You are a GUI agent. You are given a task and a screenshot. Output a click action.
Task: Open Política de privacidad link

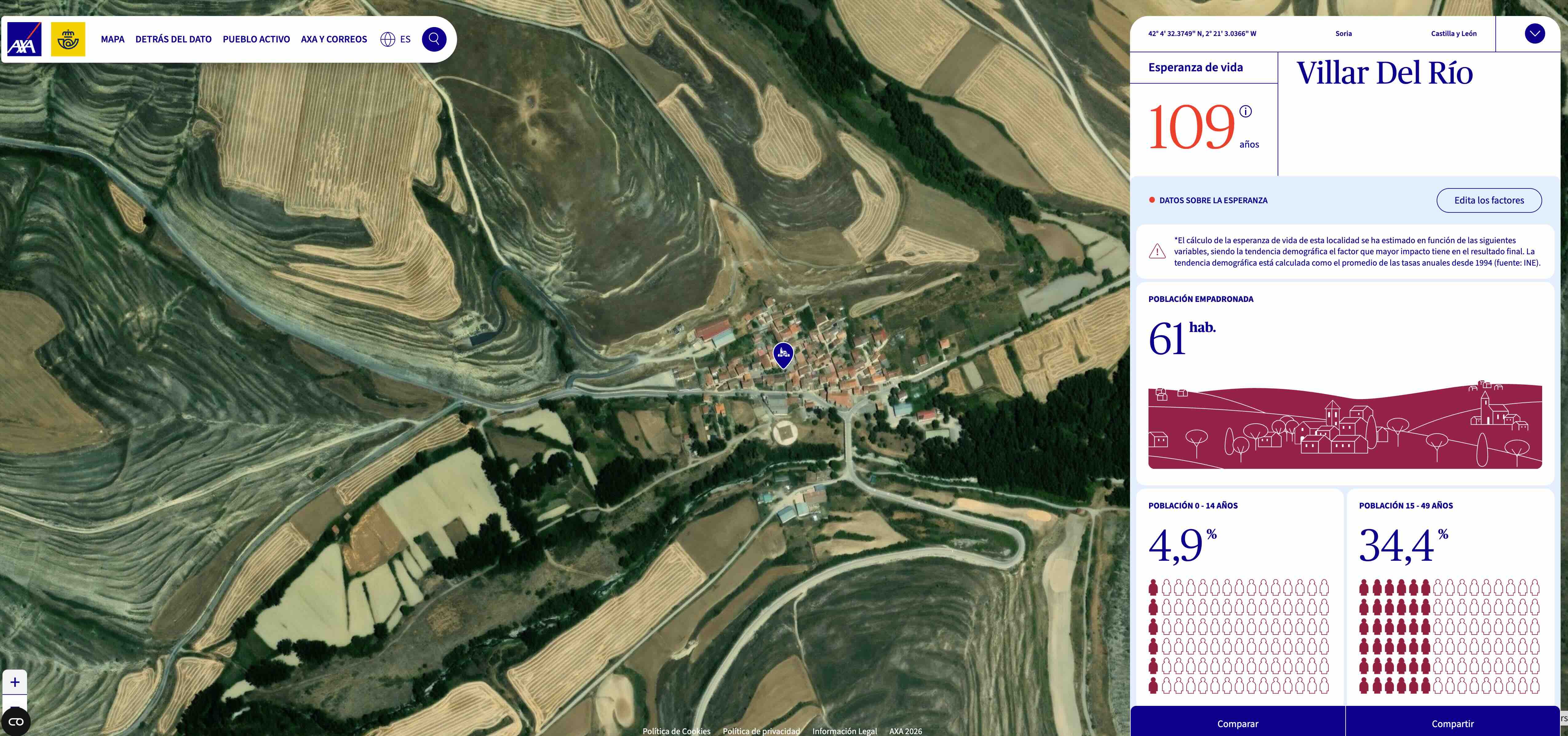[x=762, y=731]
